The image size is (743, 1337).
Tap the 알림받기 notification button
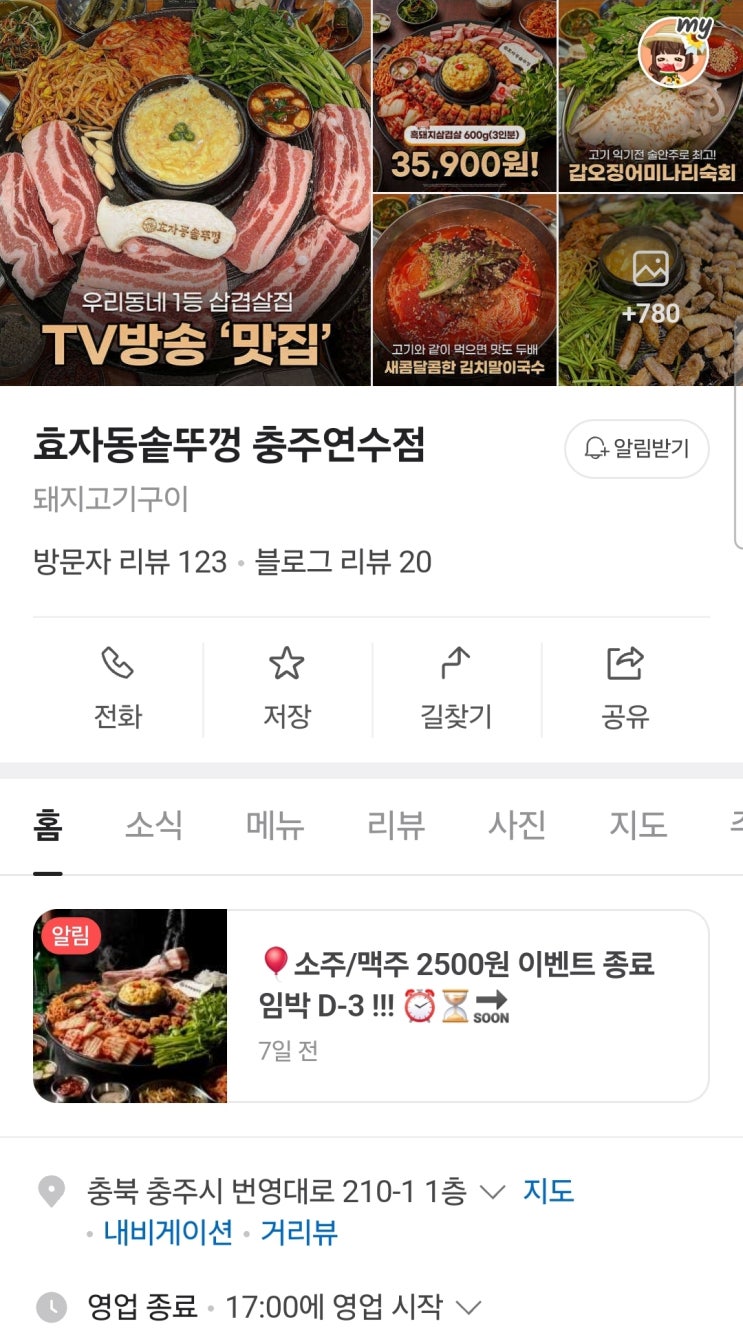pos(637,448)
